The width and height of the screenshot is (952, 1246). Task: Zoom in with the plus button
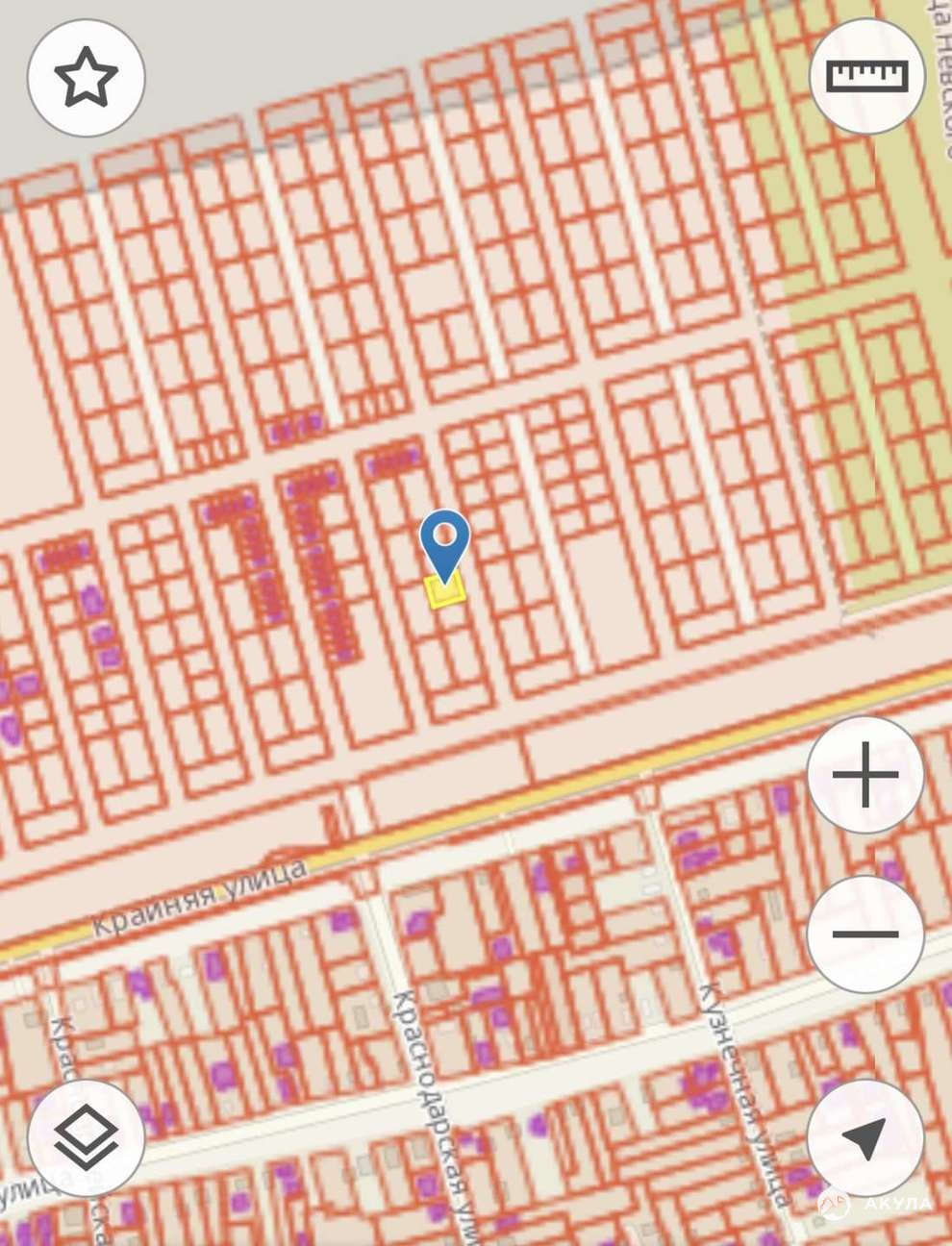tap(864, 774)
